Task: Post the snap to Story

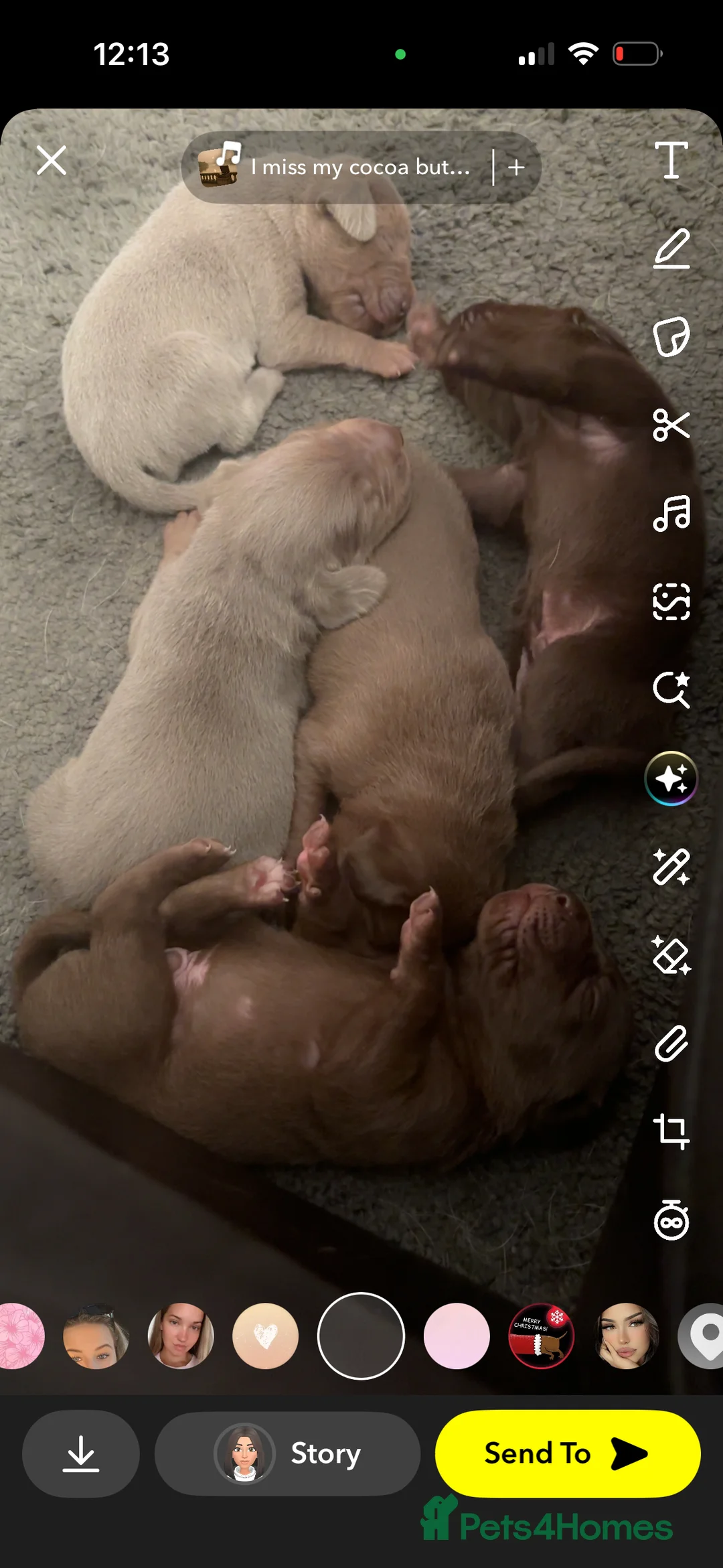Action: [287, 1453]
